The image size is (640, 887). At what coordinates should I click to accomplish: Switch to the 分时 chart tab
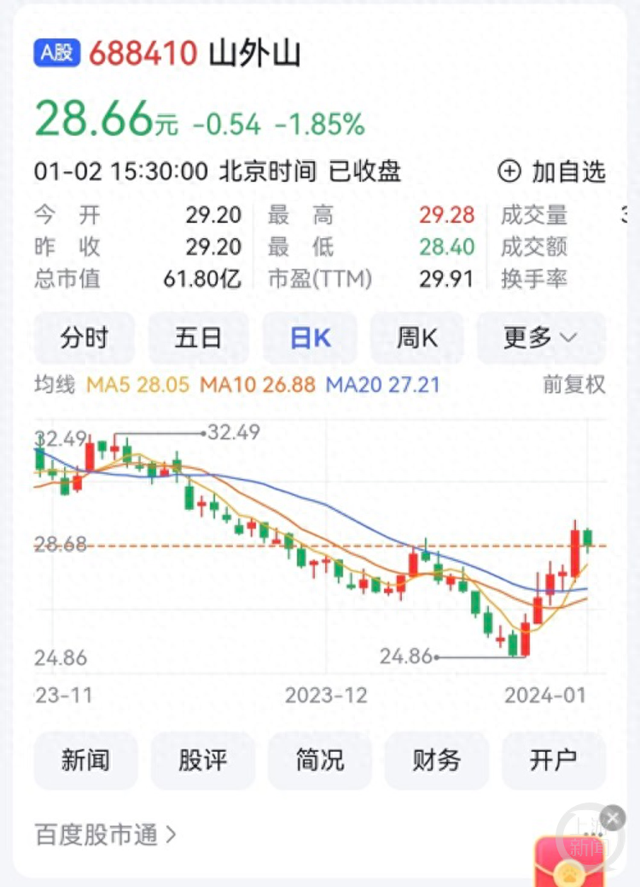coord(84,338)
